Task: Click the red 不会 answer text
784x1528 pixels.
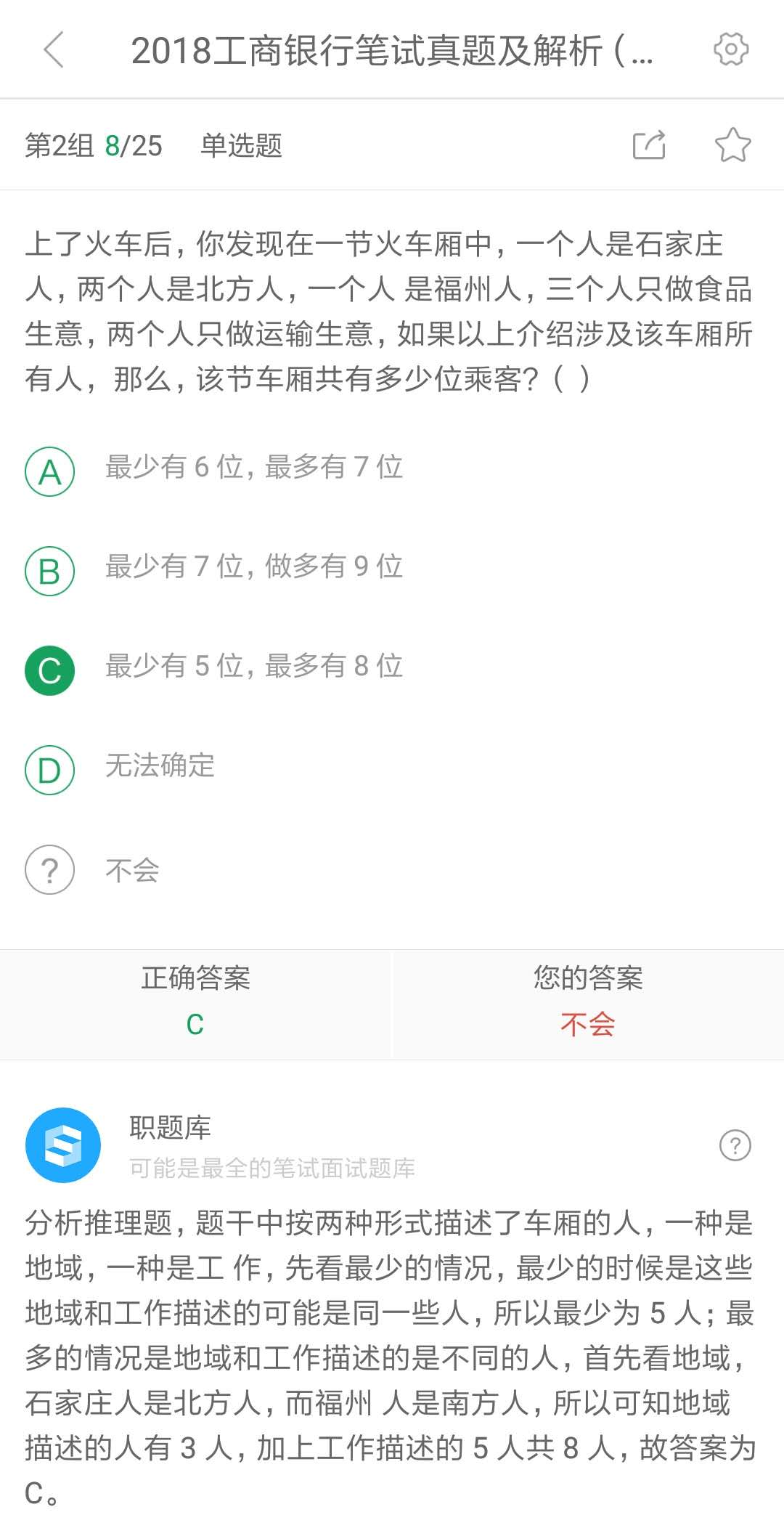Action: point(588,1023)
